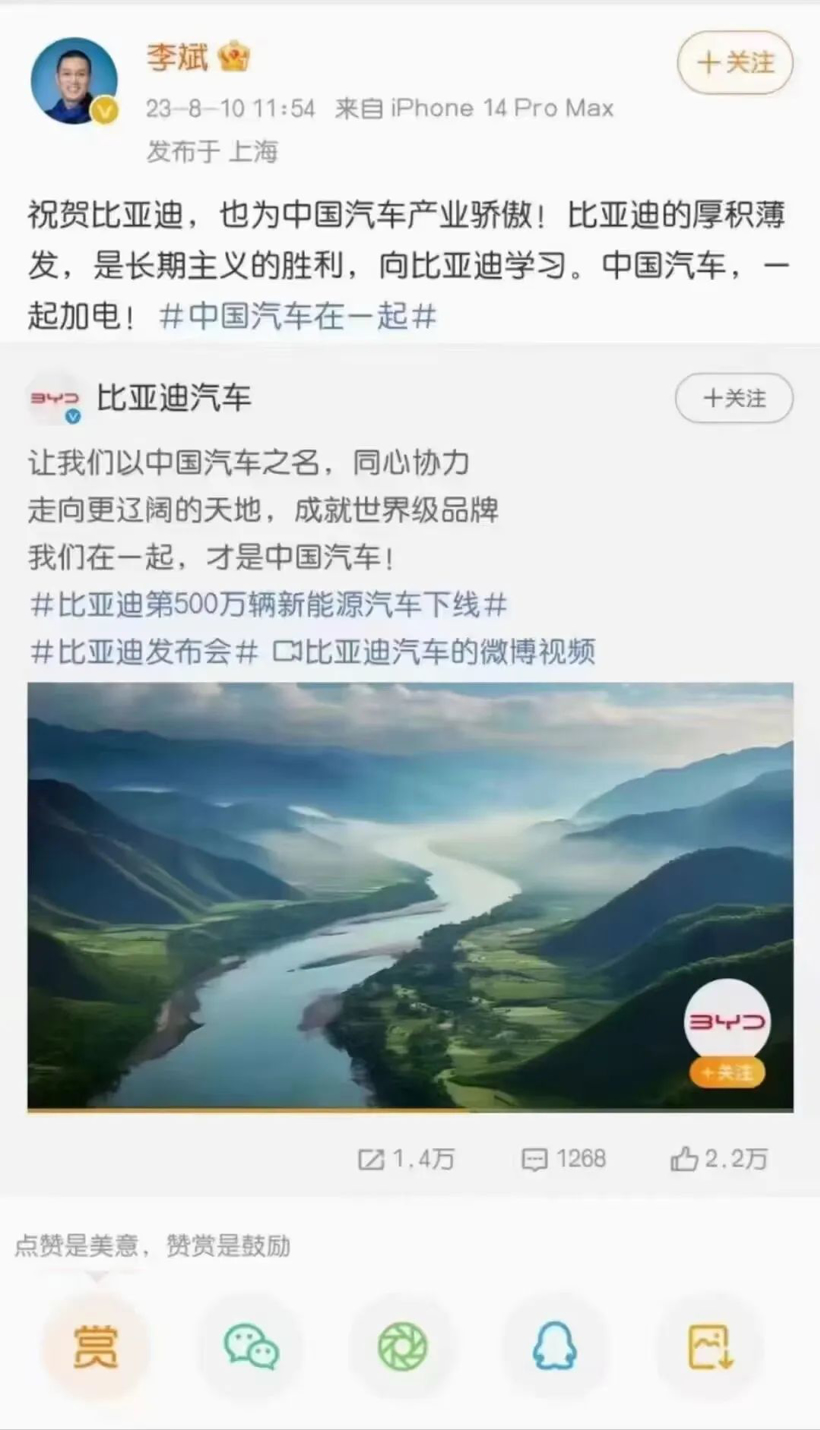Play the river valley video thumbnail

tap(410, 897)
